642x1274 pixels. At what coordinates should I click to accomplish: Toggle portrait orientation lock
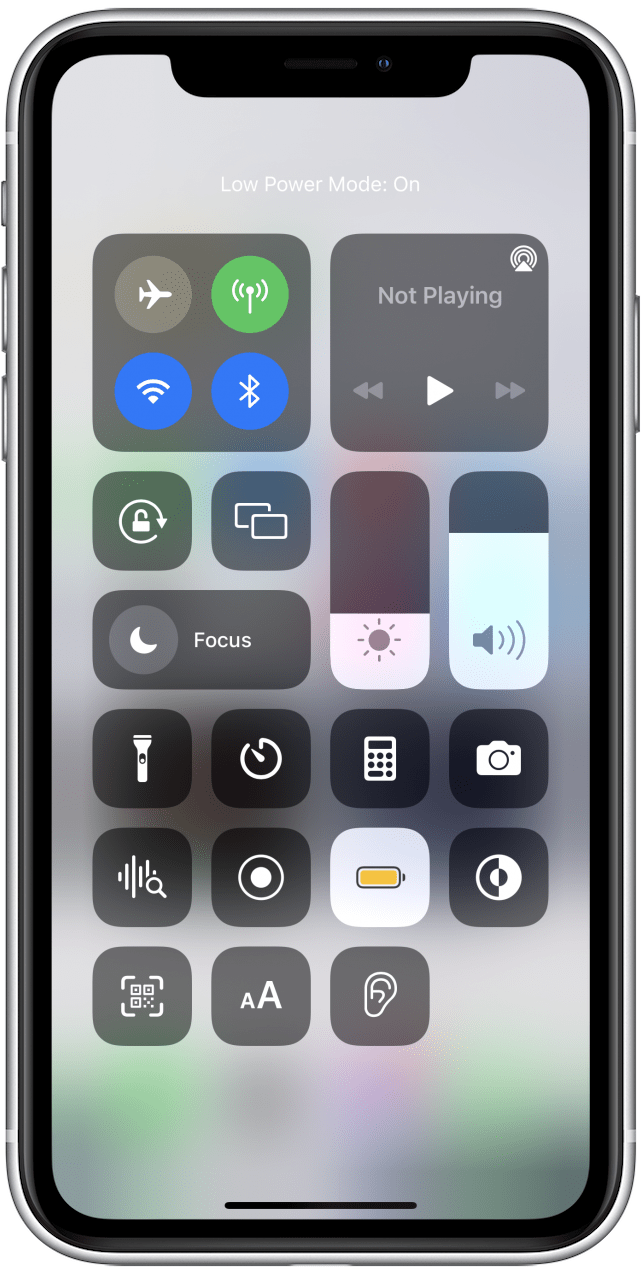point(142,521)
